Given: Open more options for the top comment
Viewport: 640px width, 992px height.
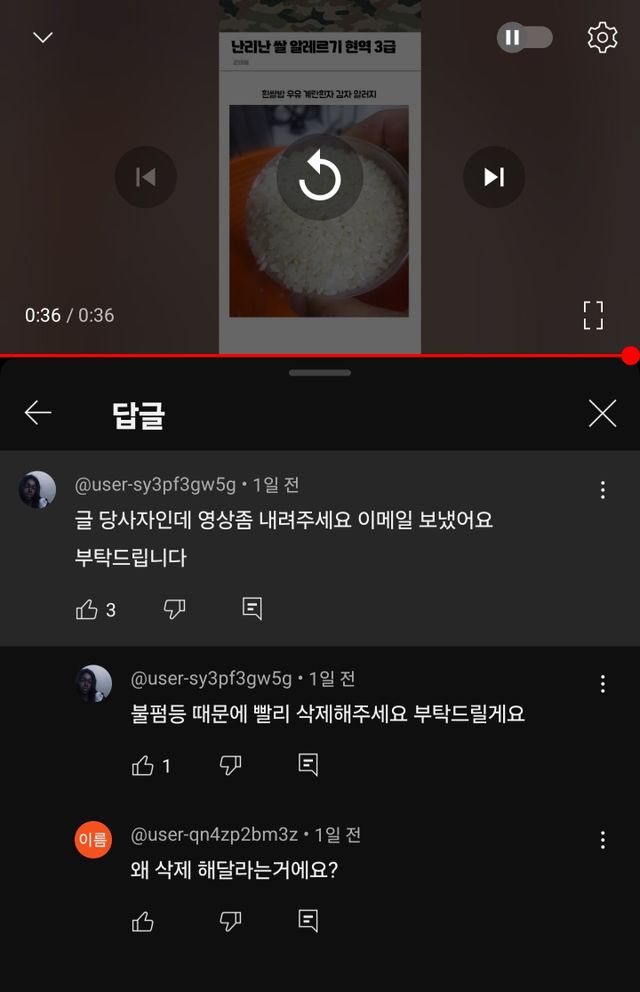Looking at the screenshot, I should pos(602,490).
